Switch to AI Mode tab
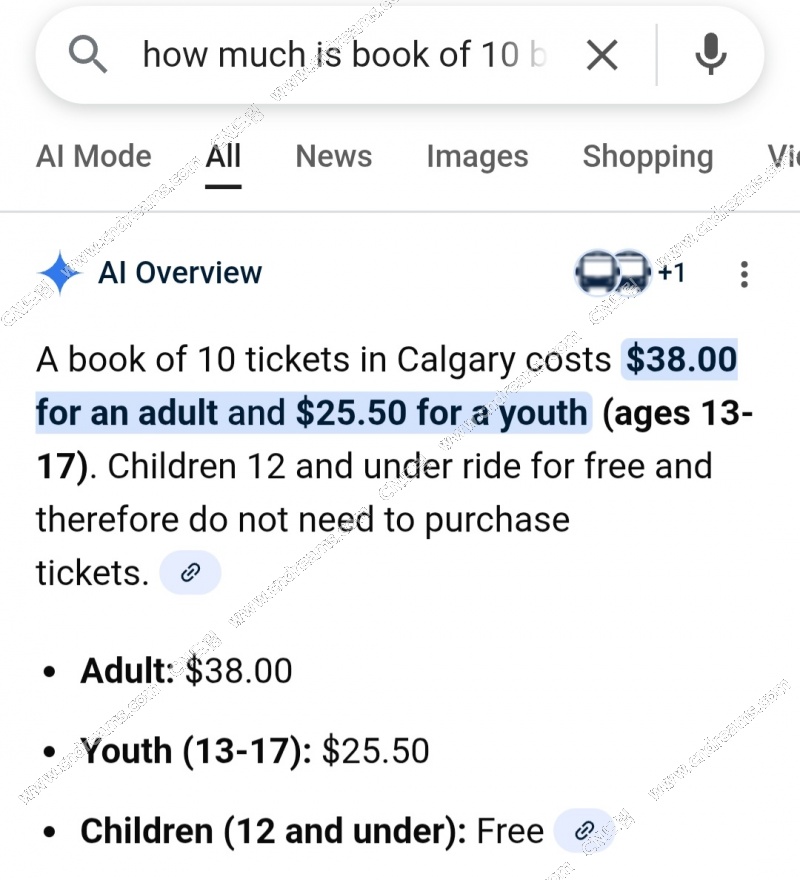 [94, 157]
